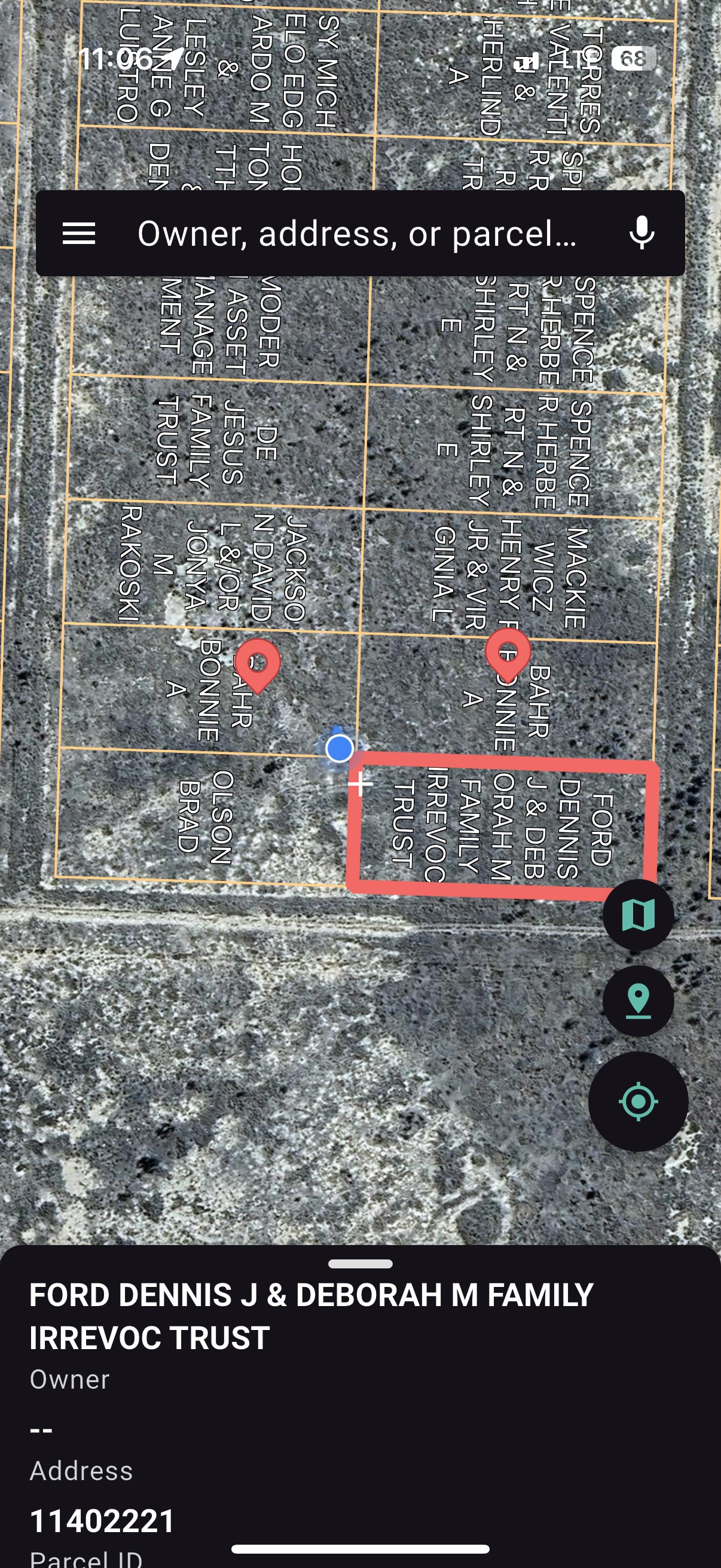Viewport: 721px width, 1568px height.
Task: Select the highlighted FORD DENNIS trust parcel
Action: (x=503, y=825)
